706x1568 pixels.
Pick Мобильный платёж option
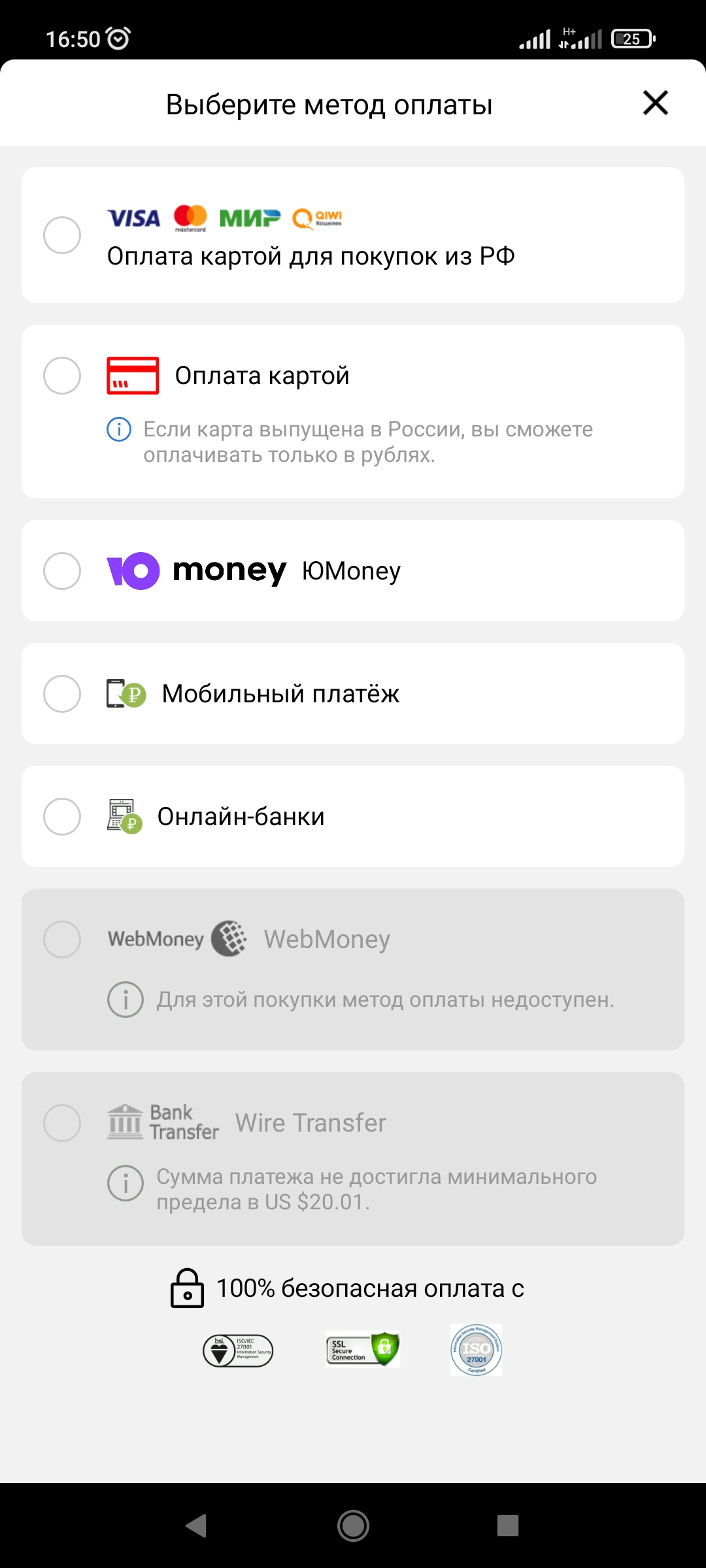pos(353,693)
